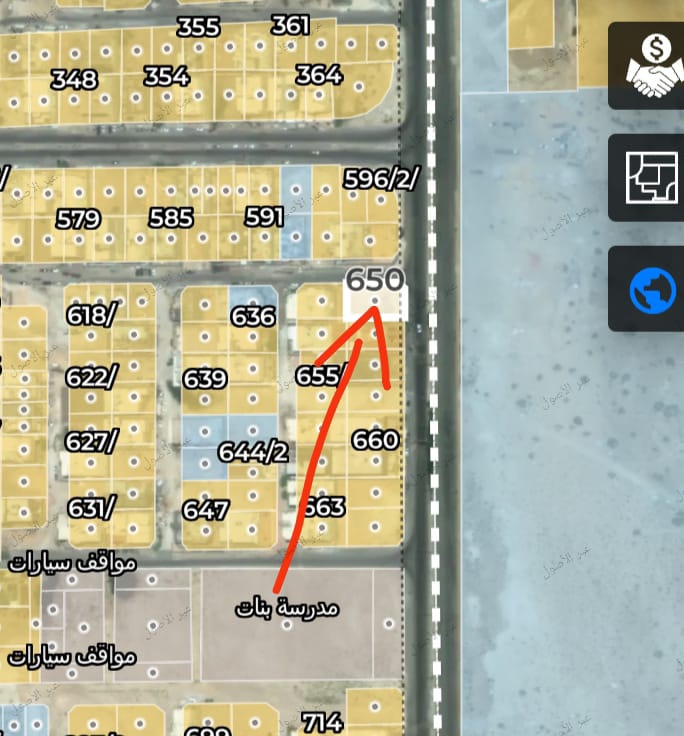Open the floor plan layout icon
Image resolution: width=684 pixels, height=736 pixels.
[652, 178]
